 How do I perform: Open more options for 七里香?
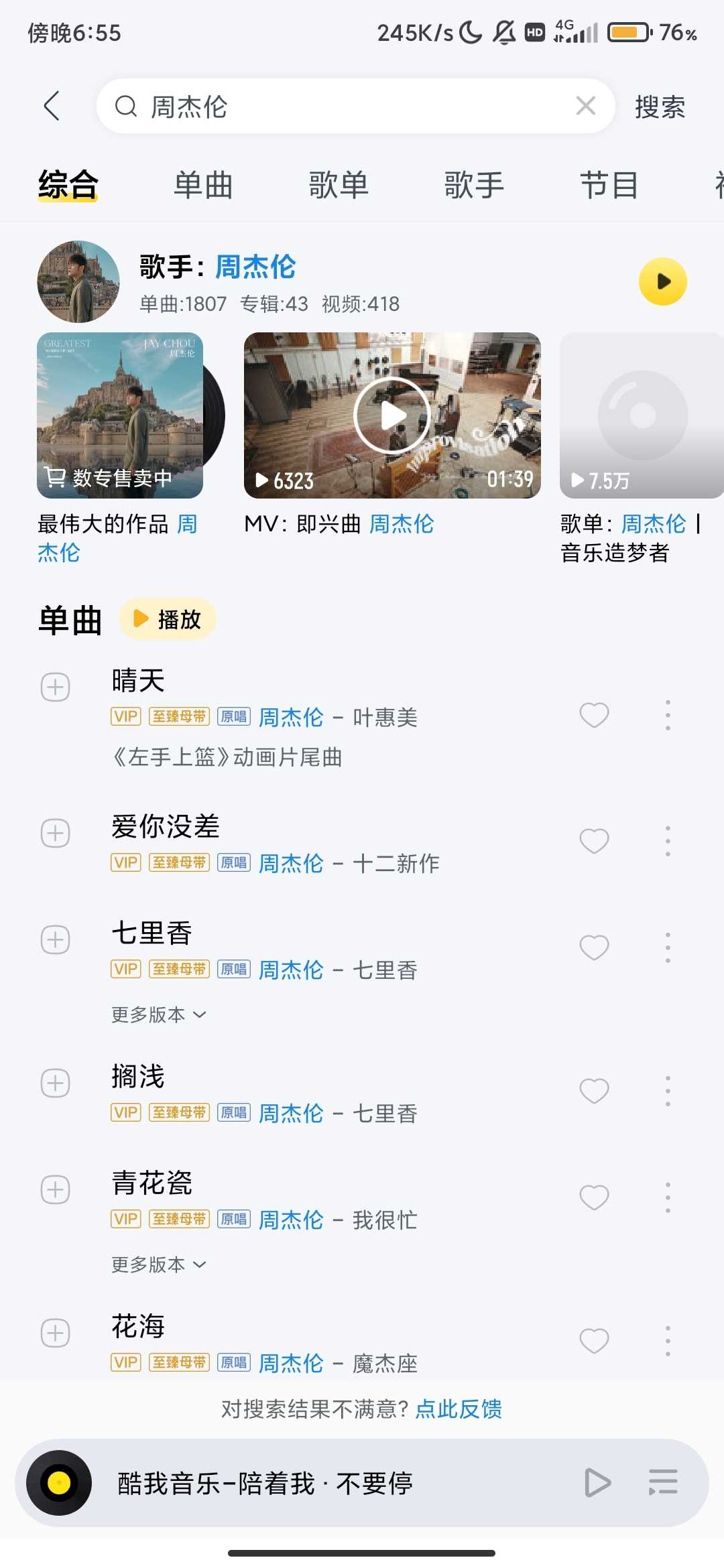(x=668, y=948)
